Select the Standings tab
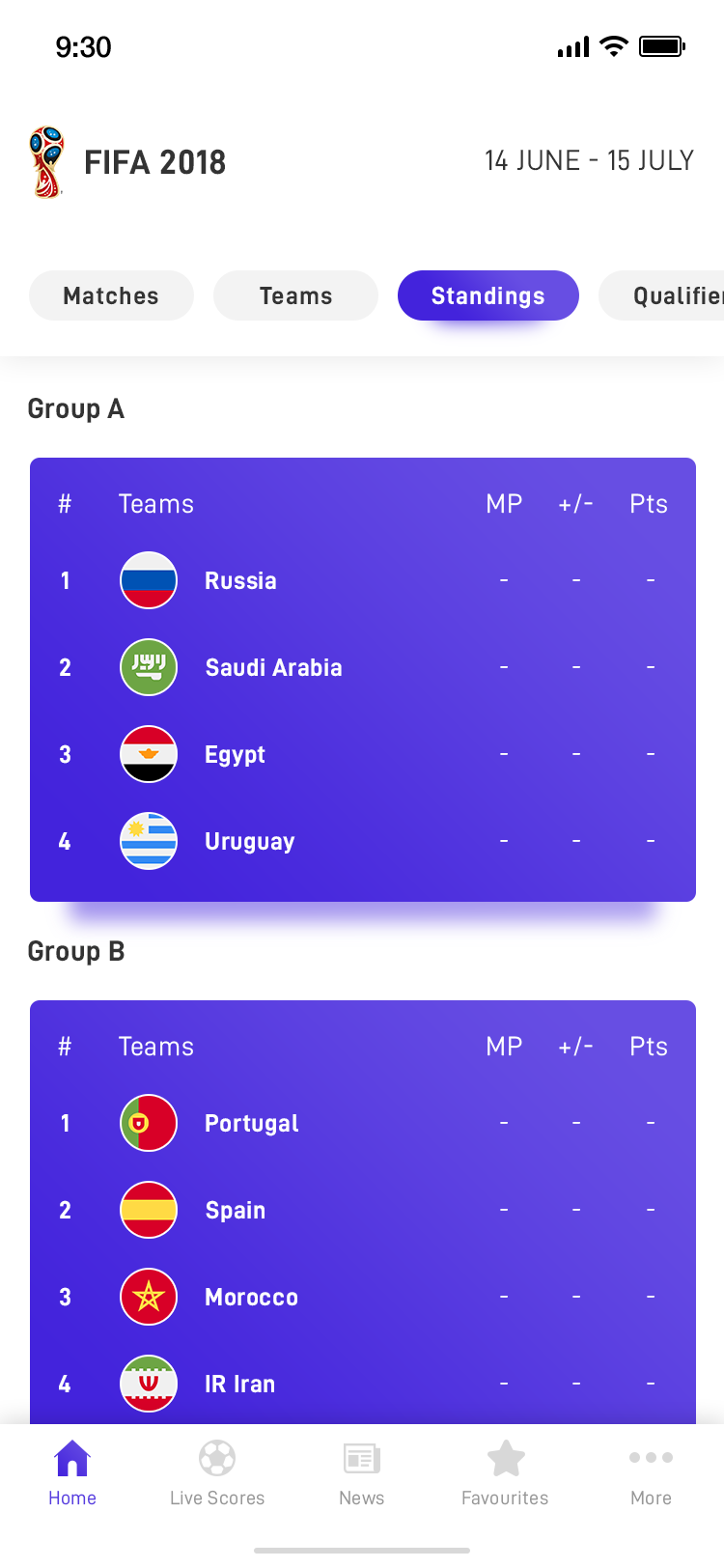This screenshot has width=724, height=1568. [488, 295]
